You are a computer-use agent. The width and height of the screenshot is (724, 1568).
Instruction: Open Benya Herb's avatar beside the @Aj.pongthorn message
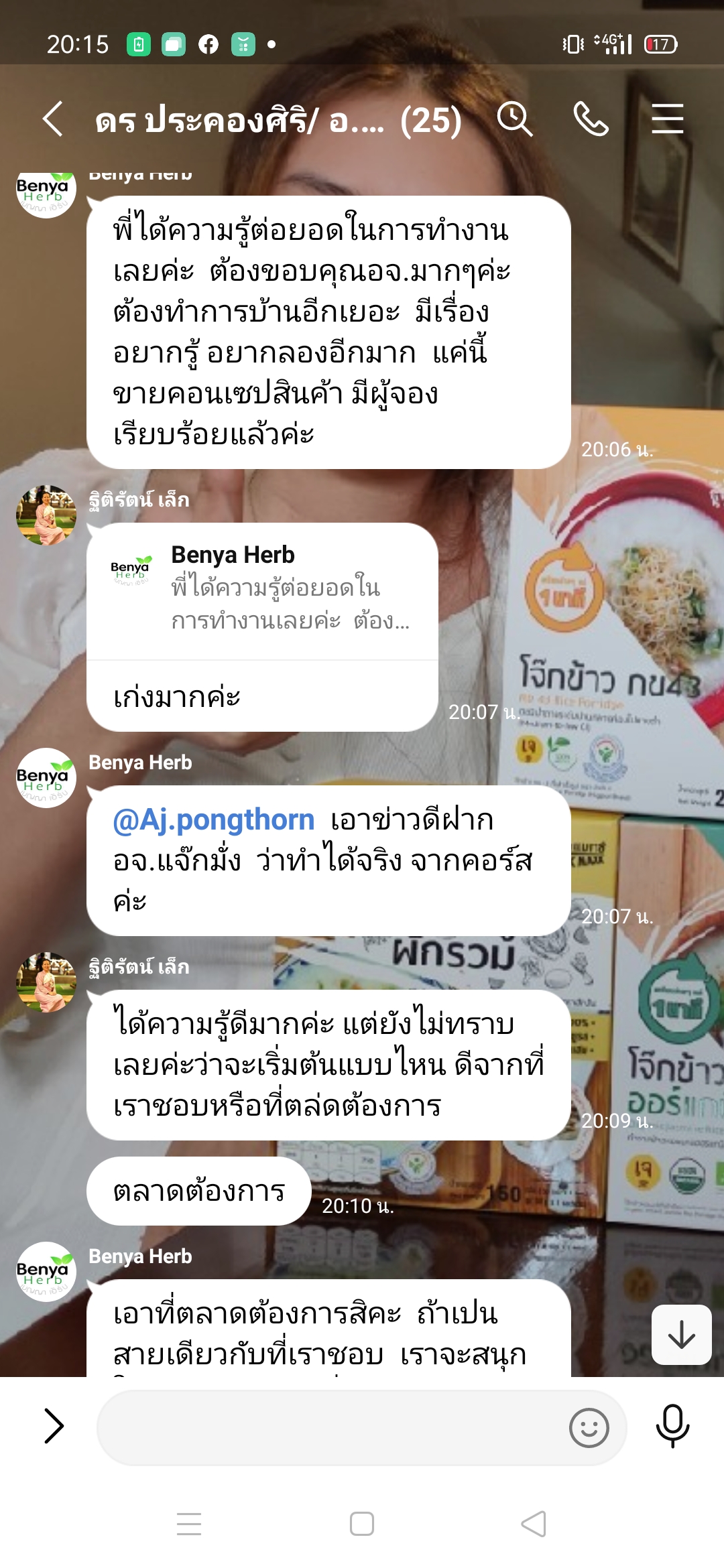click(46, 778)
